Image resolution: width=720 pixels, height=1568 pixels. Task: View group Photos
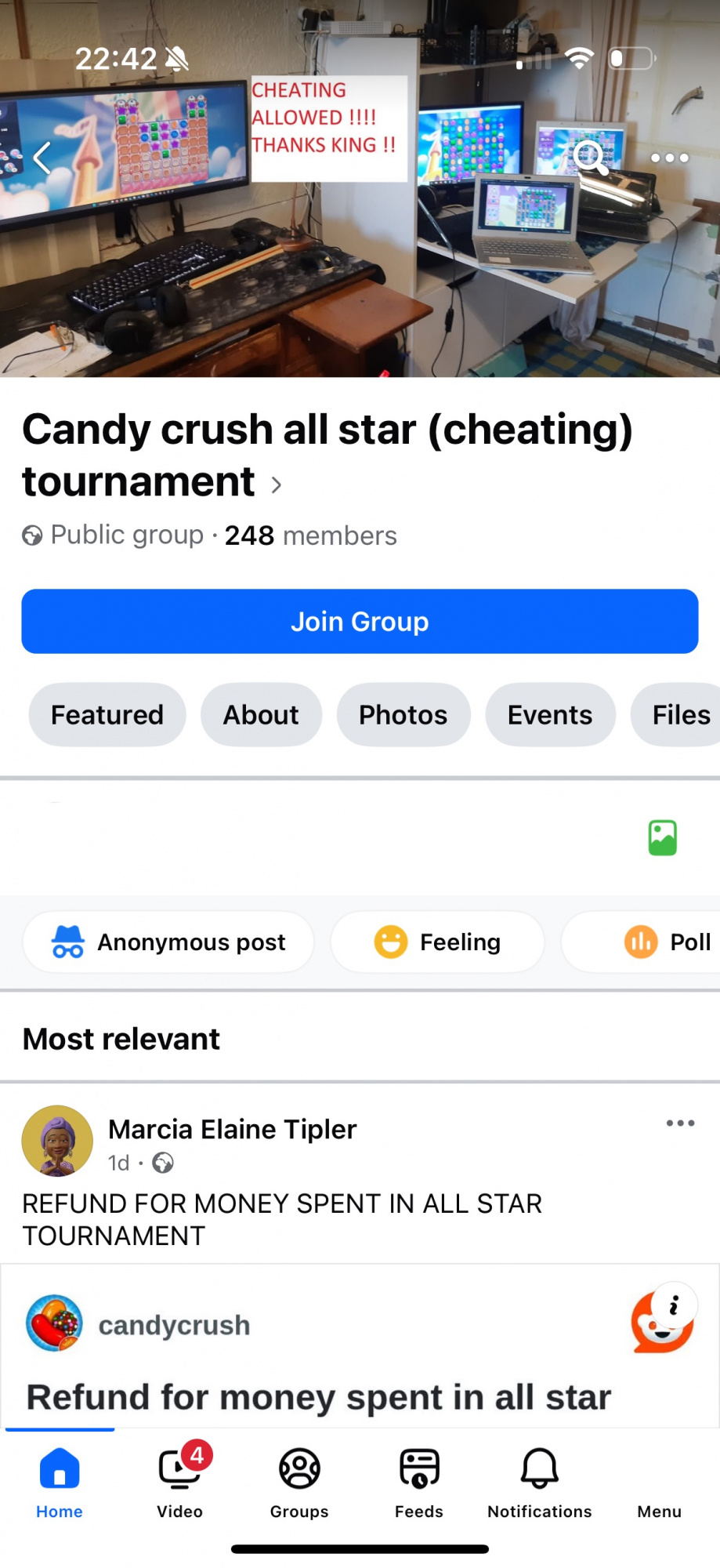[403, 715]
